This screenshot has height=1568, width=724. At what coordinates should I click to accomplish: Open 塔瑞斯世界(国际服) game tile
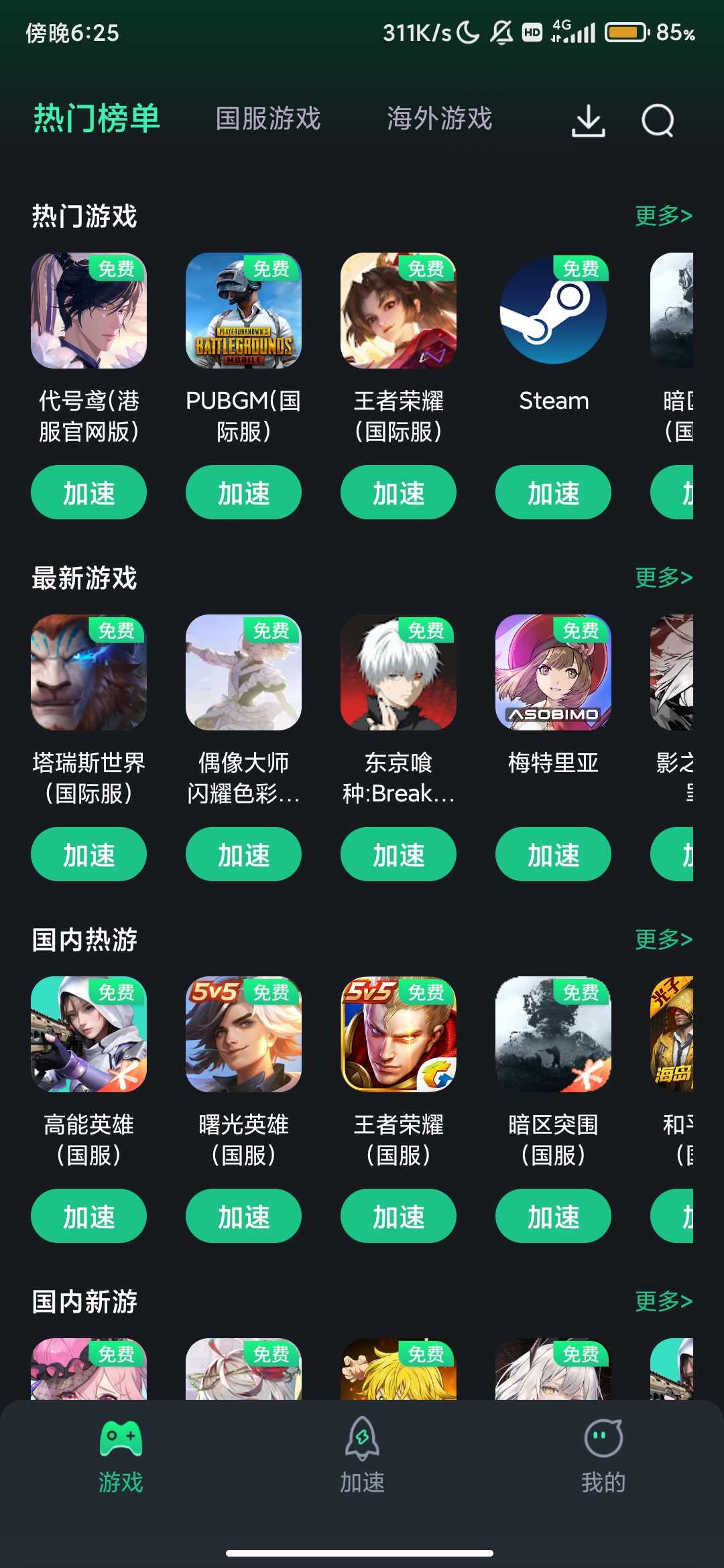pos(88,672)
